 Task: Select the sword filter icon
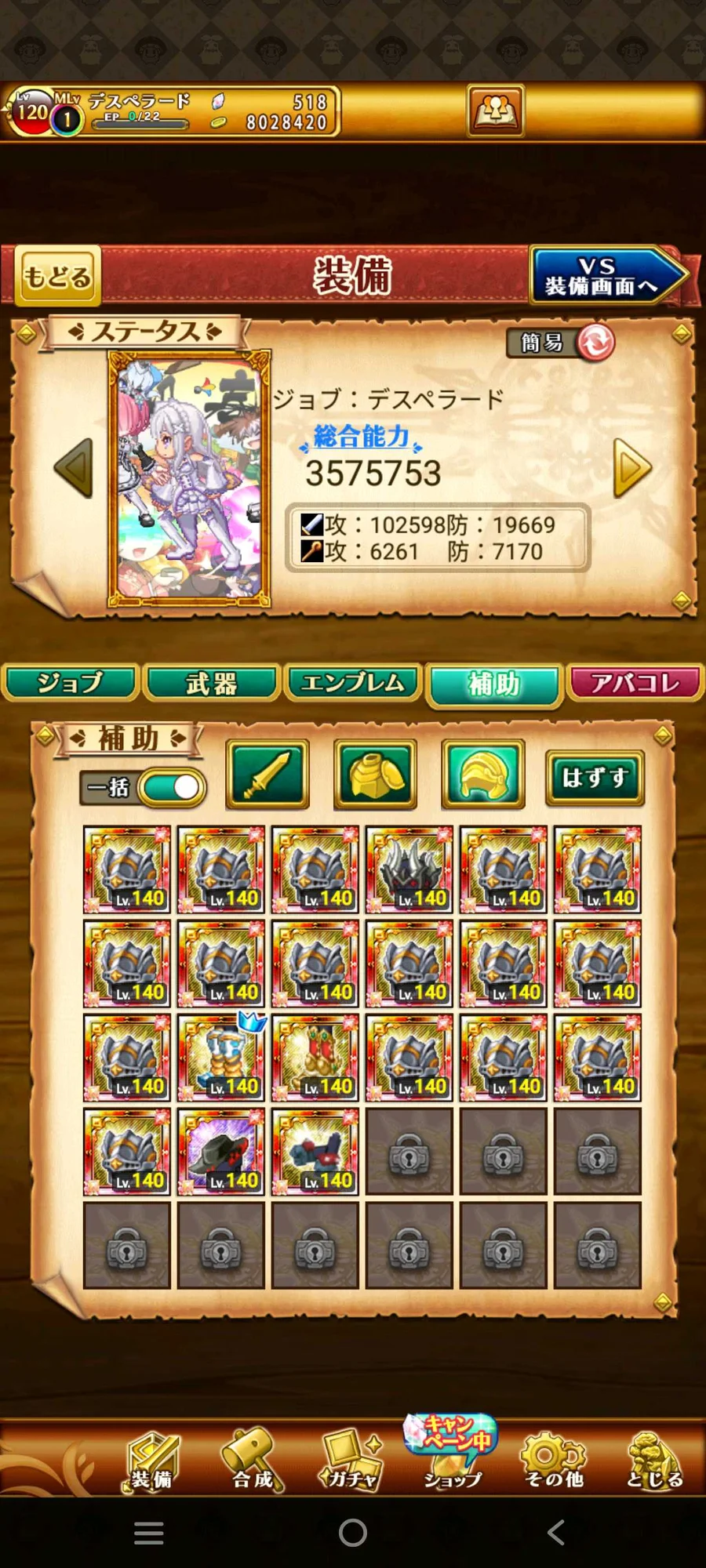[x=267, y=775]
